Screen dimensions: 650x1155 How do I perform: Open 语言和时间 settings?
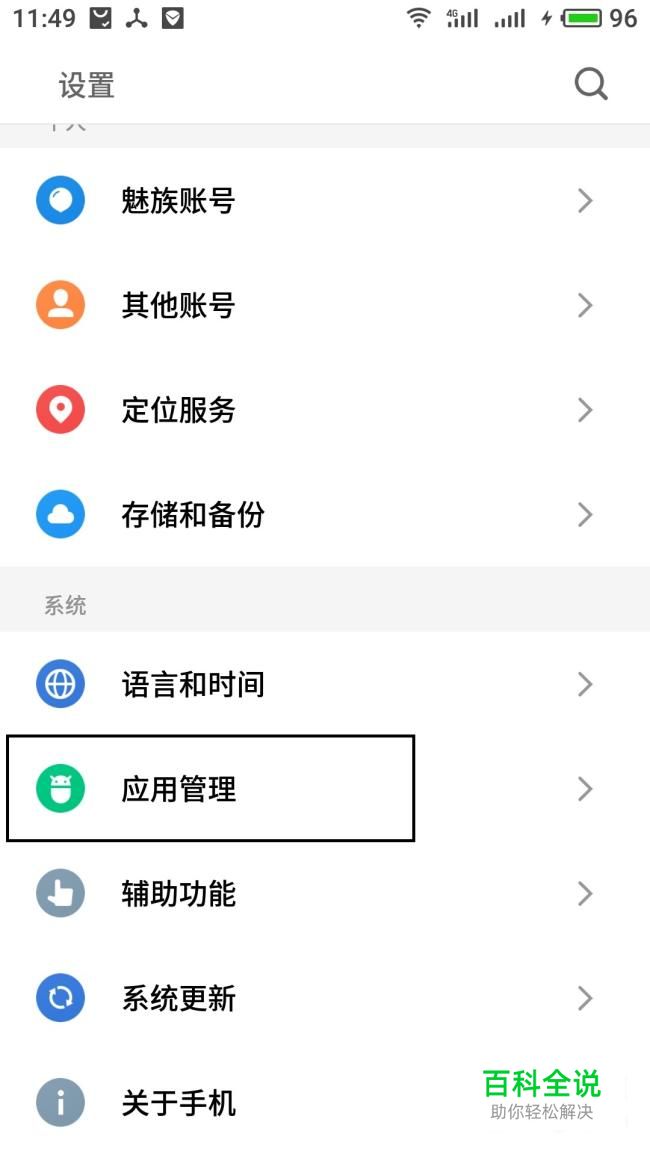tap(192, 685)
